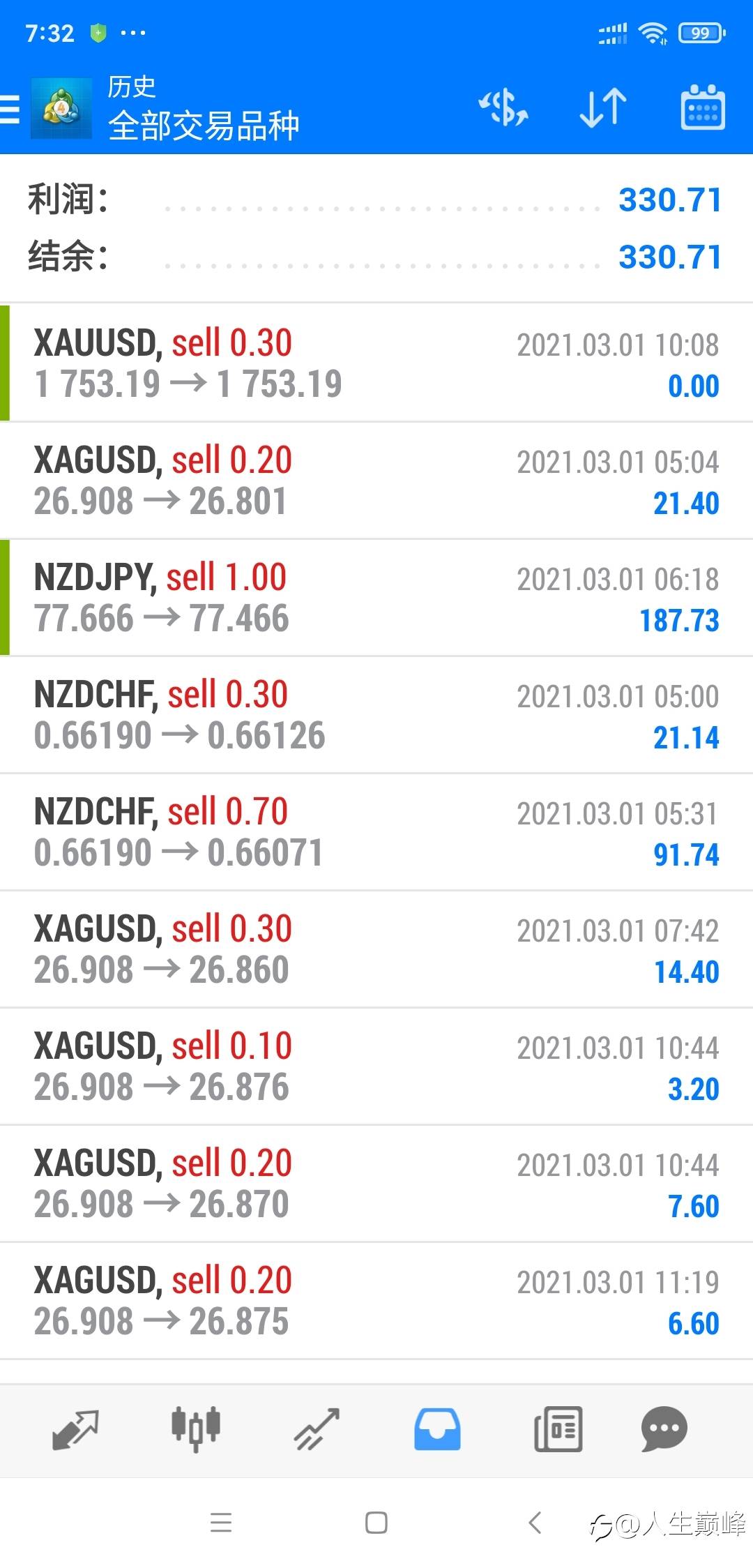Open the XAGUSD sell 0.10 trade
753x1568 pixels.
(376, 1066)
